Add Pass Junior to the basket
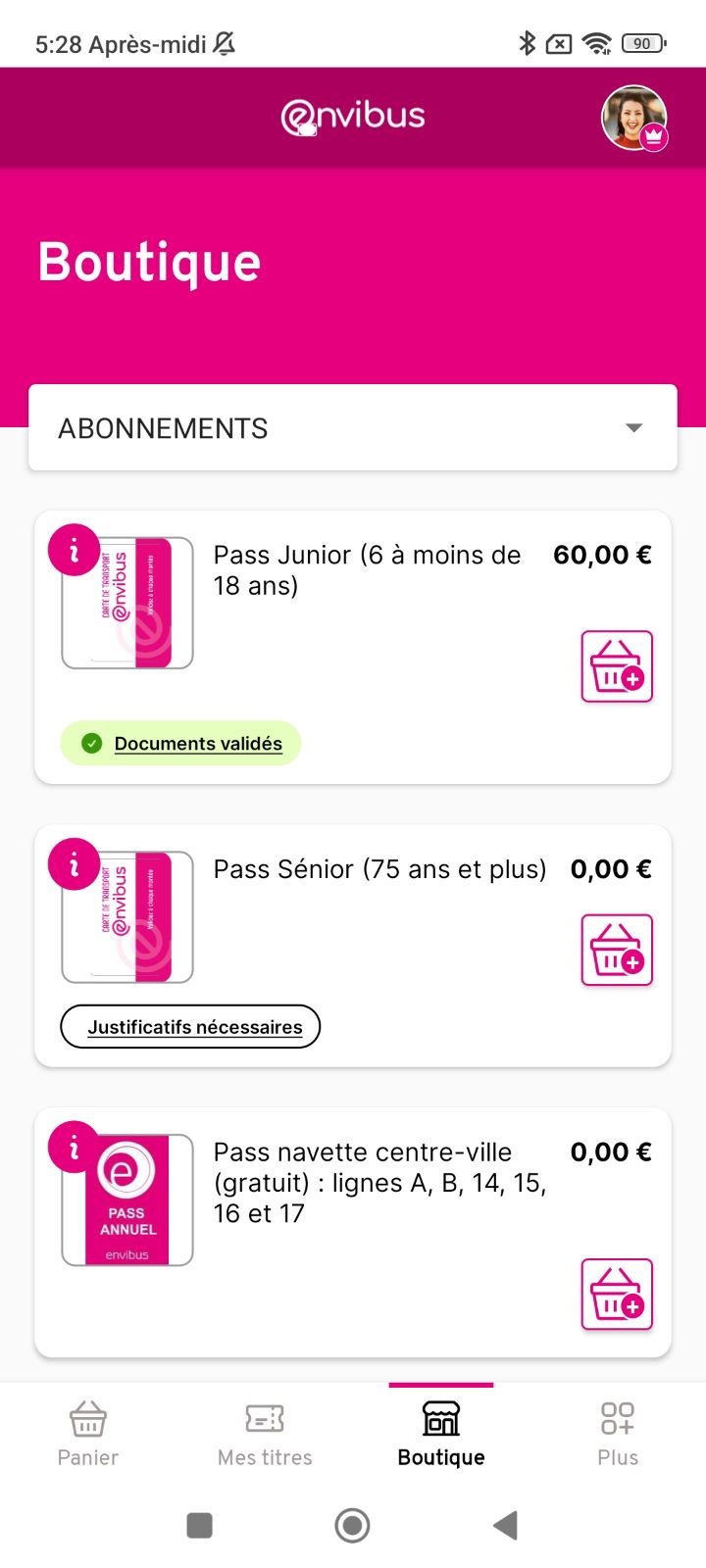The height and width of the screenshot is (1568, 706). (617, 666)
